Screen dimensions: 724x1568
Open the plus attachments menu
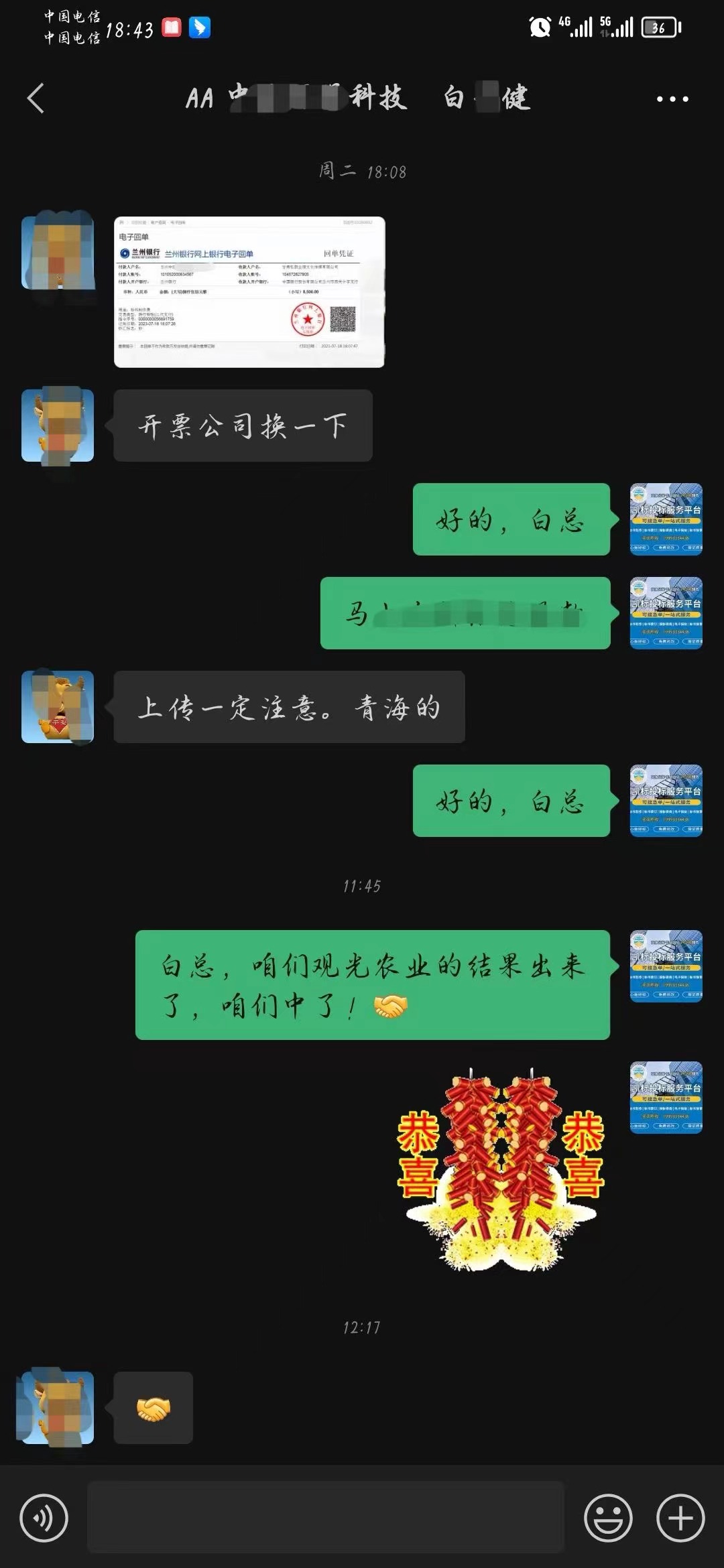[680, 1518]
